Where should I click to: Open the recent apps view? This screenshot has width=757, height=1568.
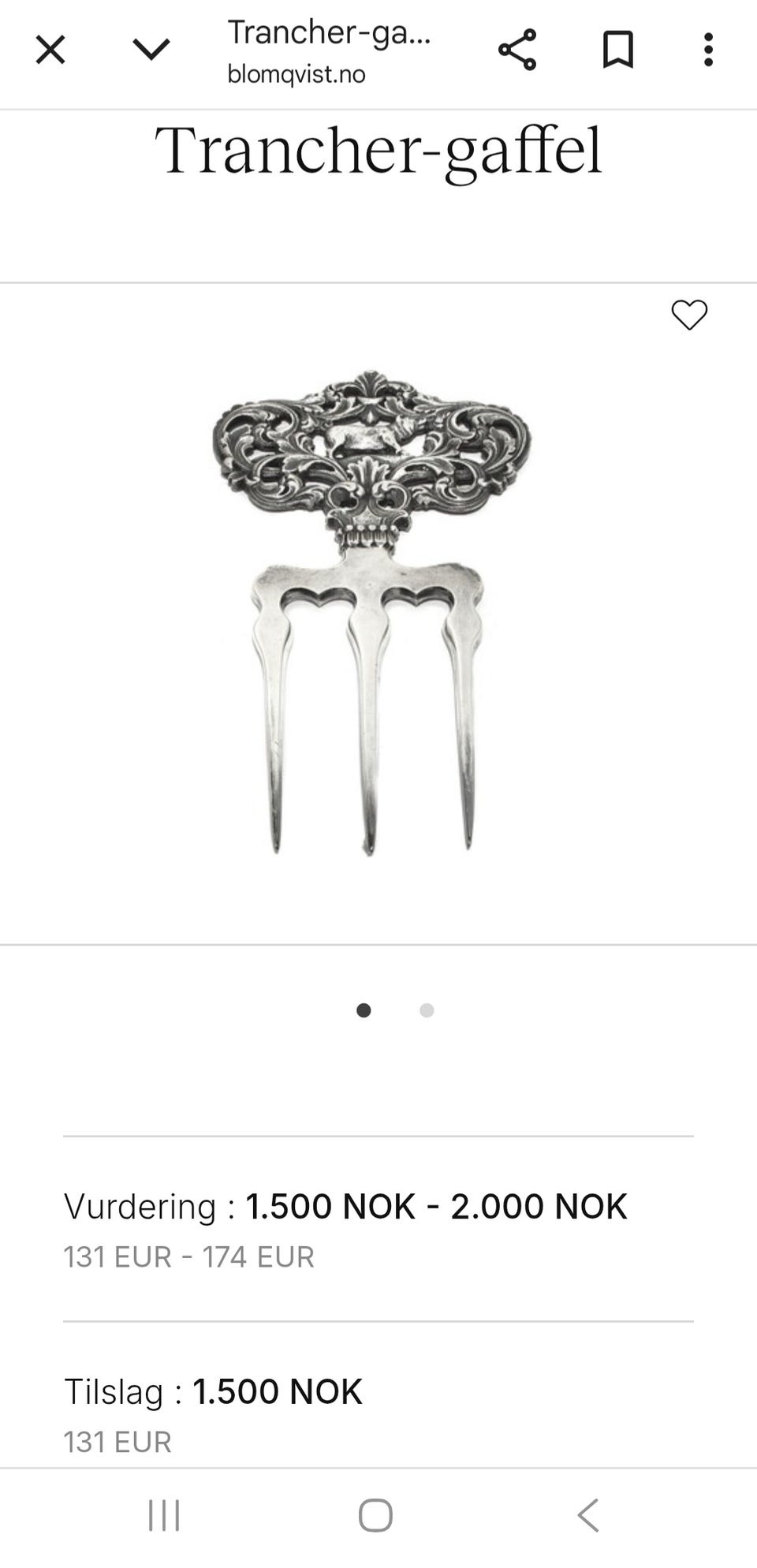164,1515
